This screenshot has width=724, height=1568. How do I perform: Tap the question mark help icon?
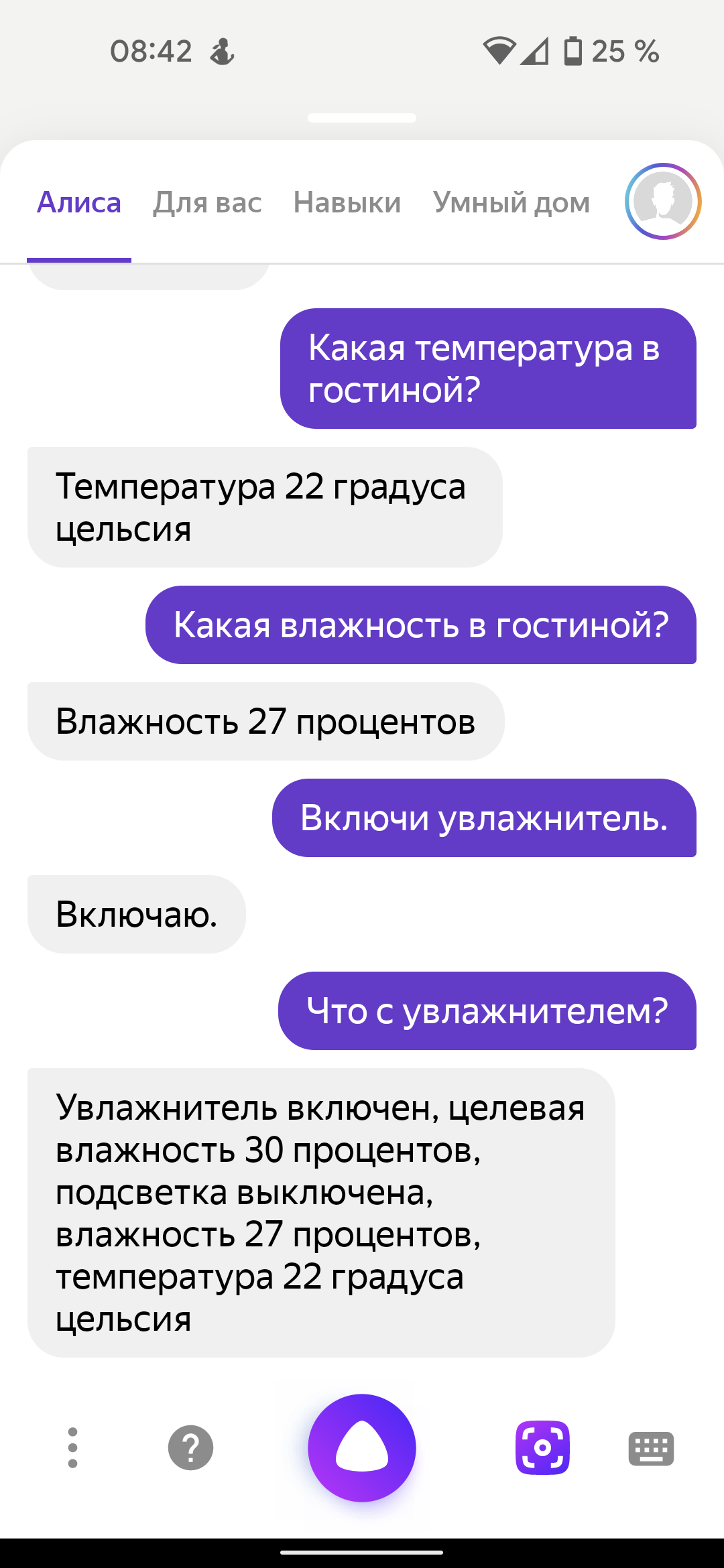point(190,1447)
